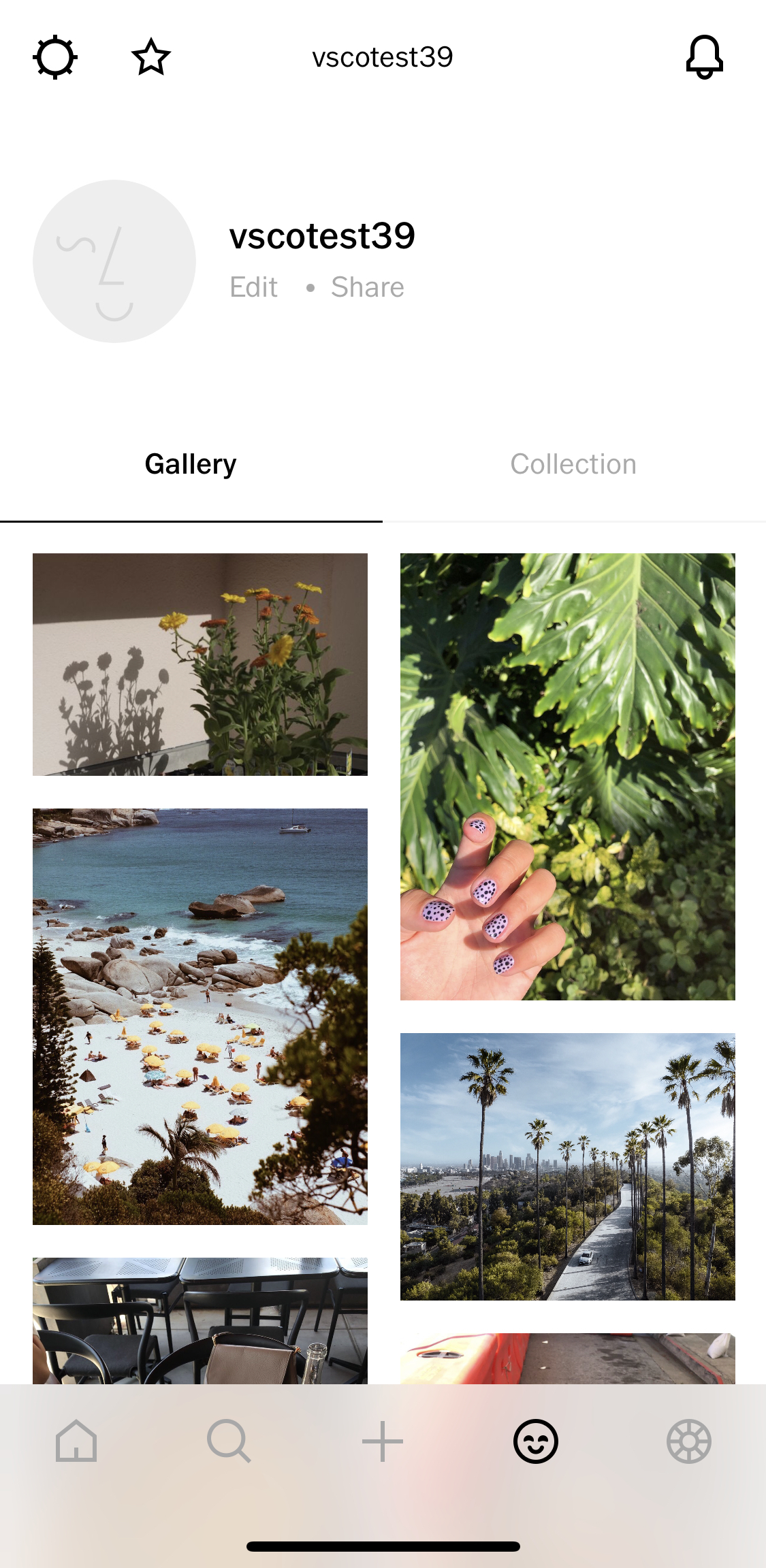Open settings via the gear icon

point(55,57)
